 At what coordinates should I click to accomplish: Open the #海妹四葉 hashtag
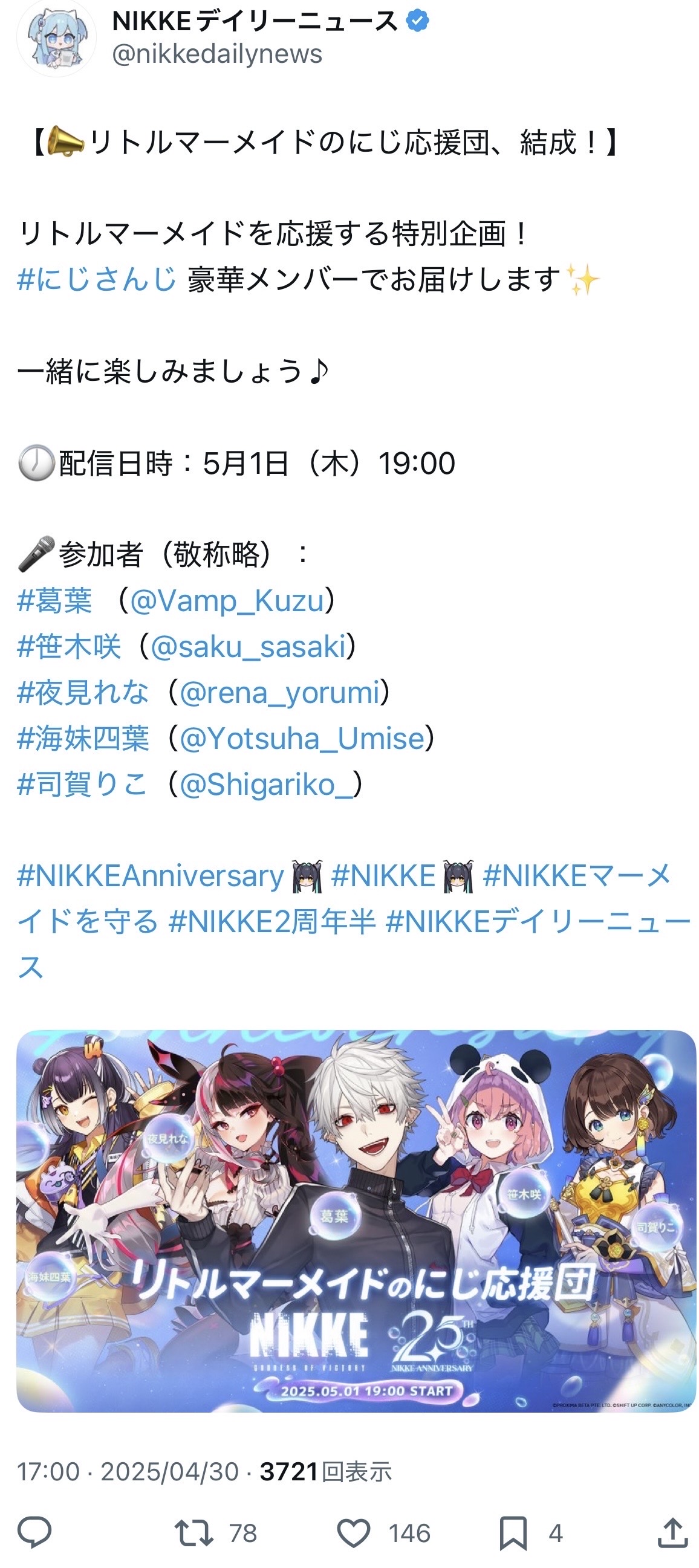click(x=83, y=738)
